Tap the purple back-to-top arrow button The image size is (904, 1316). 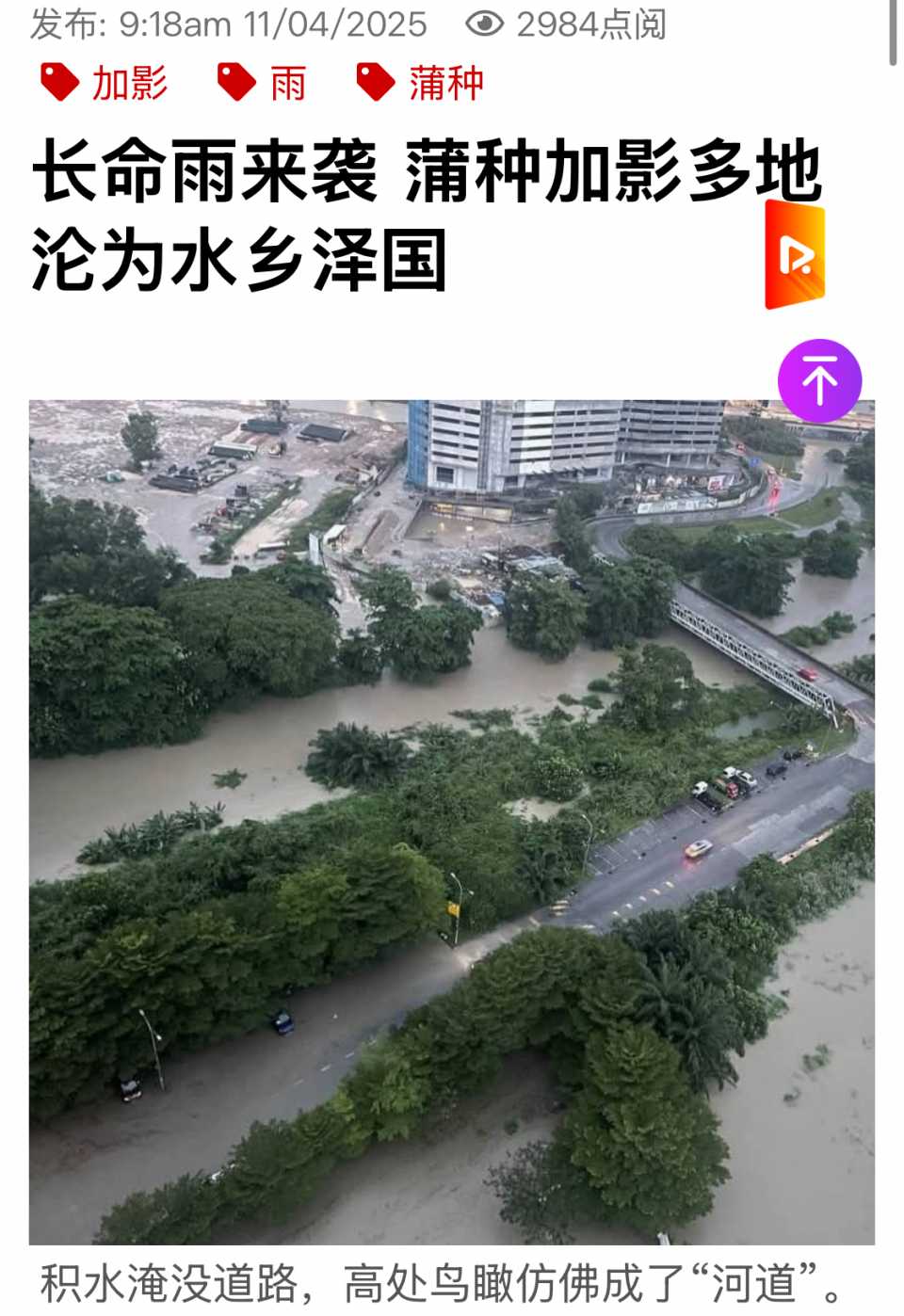click(x=819, y=380)
